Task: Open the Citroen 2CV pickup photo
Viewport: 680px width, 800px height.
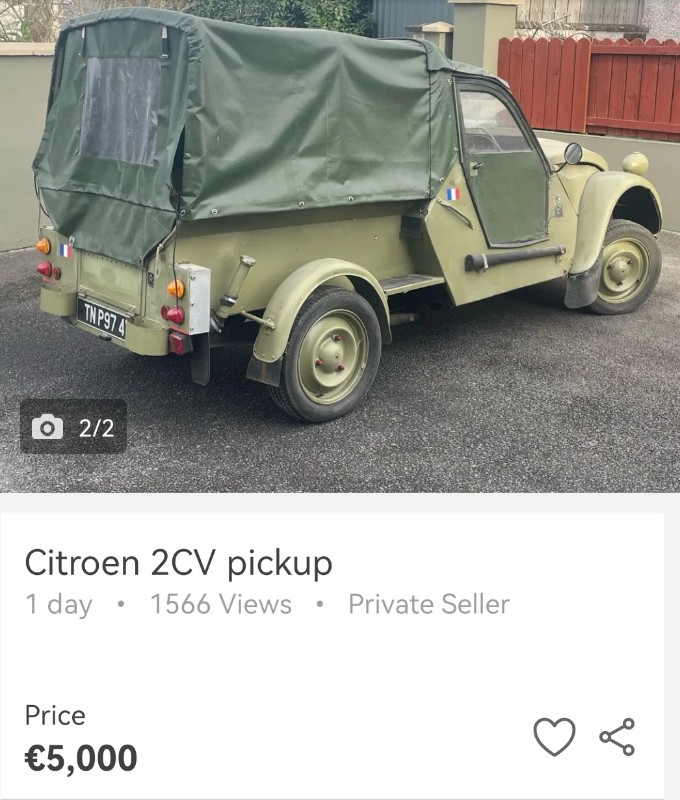Action: pyautogui.click(x=340, y=220)
